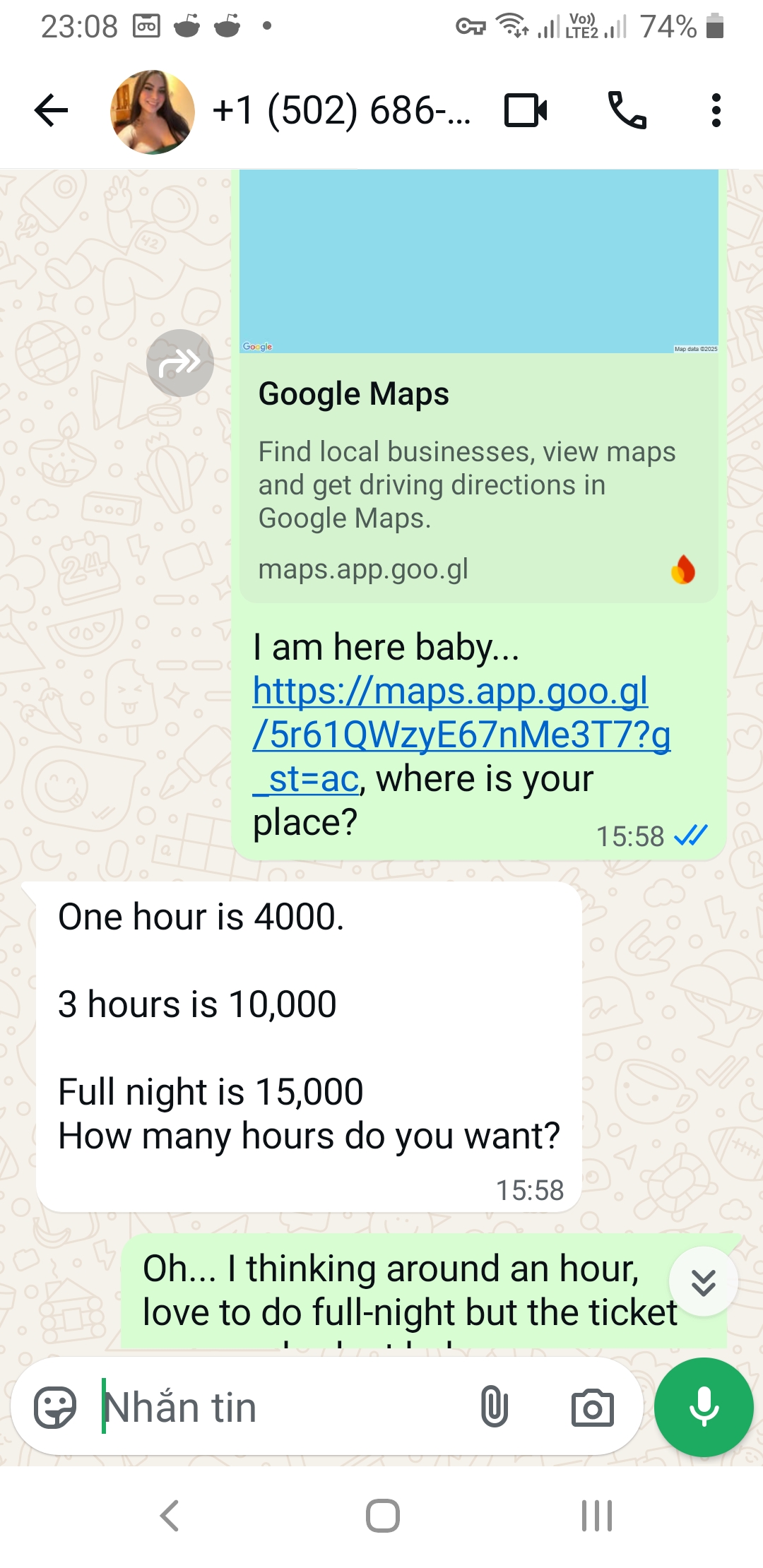763x1568 pixels.
Task: Attach a file with the paperclip
Action: (494, 1408)
